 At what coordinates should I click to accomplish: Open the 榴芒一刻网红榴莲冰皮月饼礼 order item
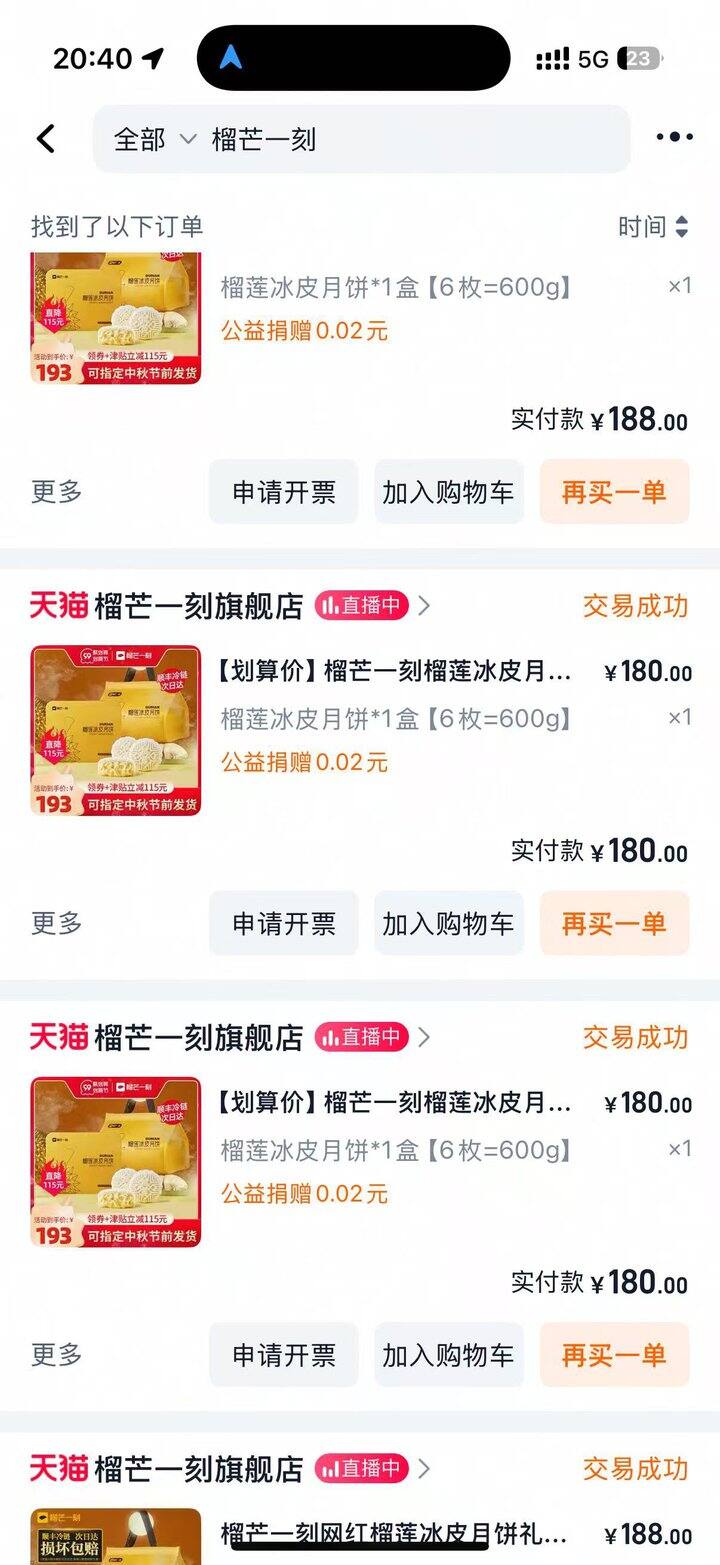[395, 1532]
